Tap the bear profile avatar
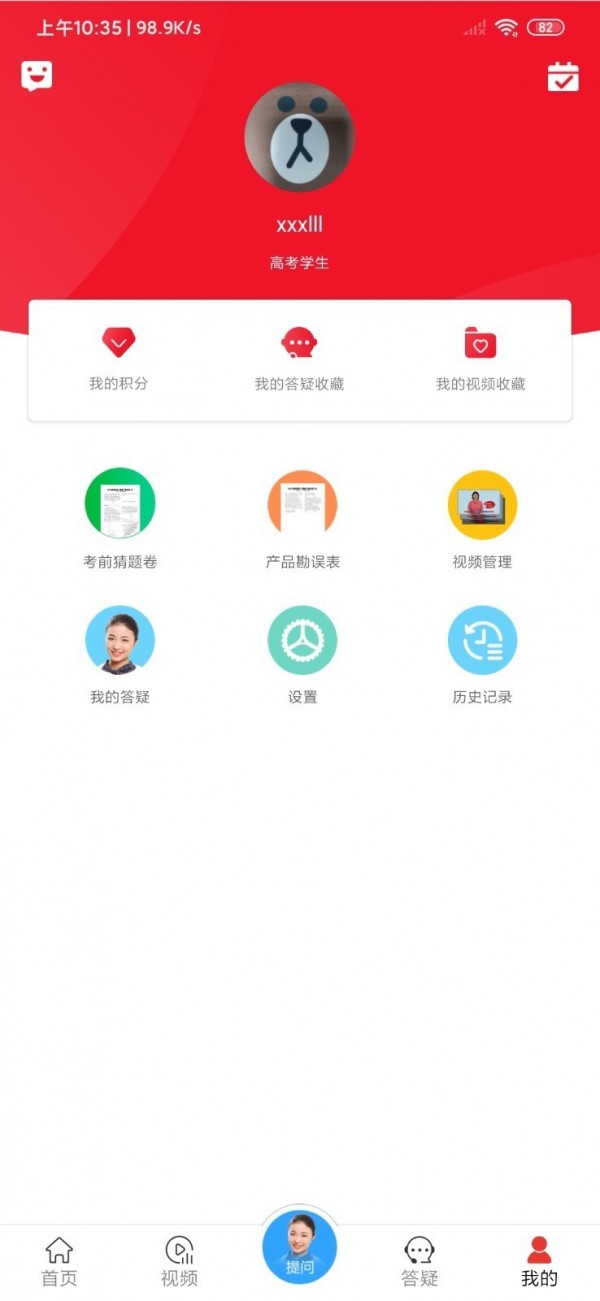 (299, 137)
